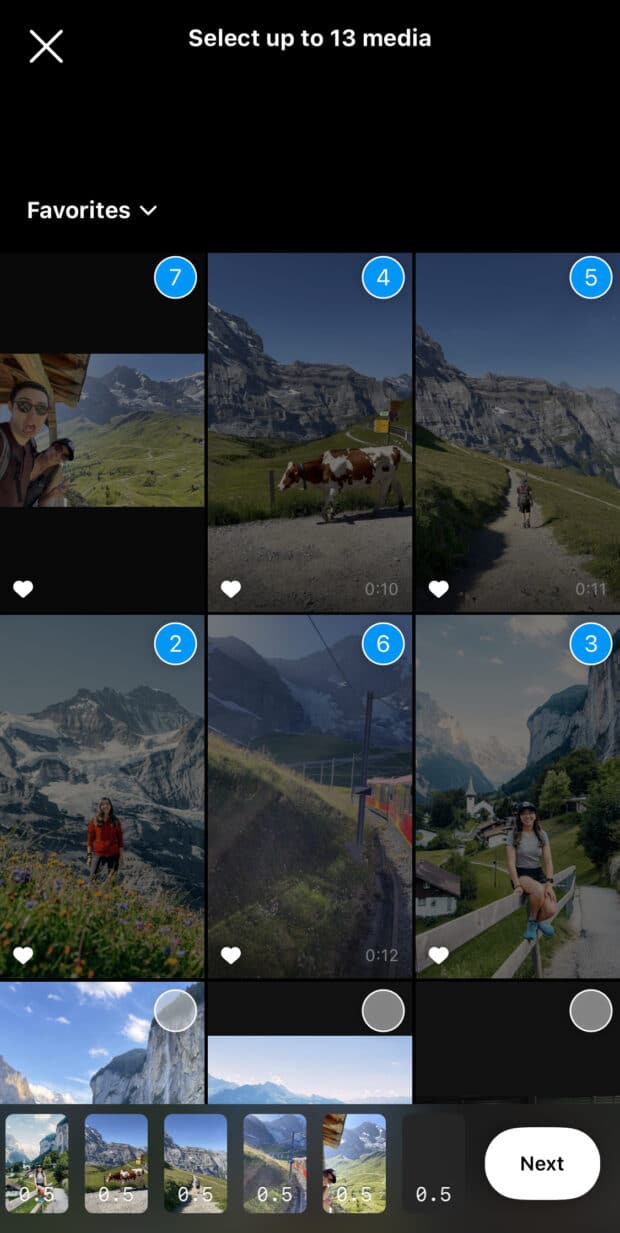Deselect the red jacket mountain photo numbered 2

tap(175, 645)
